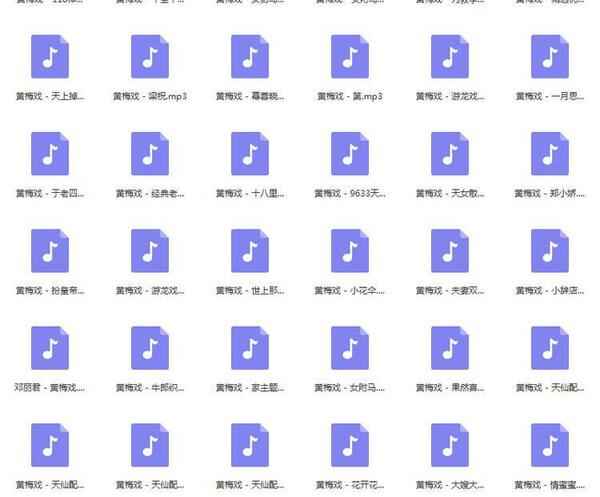The width and height of the screenshot is (600, 497).
Task: Open the 黄梅戏 - 情蜜蜜 audio file
Action: coord(550,445)
